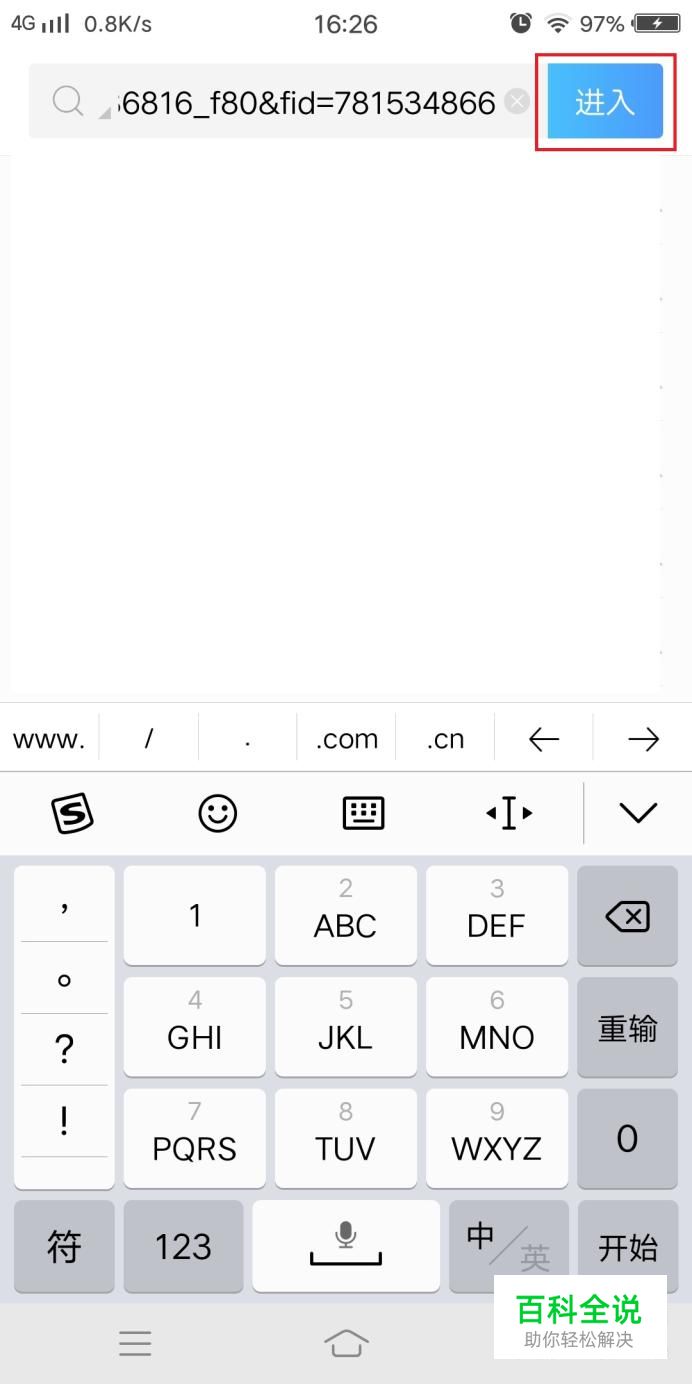Switch to the 123 number keyboard
This screenshot has height=1384, width=692.
(x=183, y=1246)
